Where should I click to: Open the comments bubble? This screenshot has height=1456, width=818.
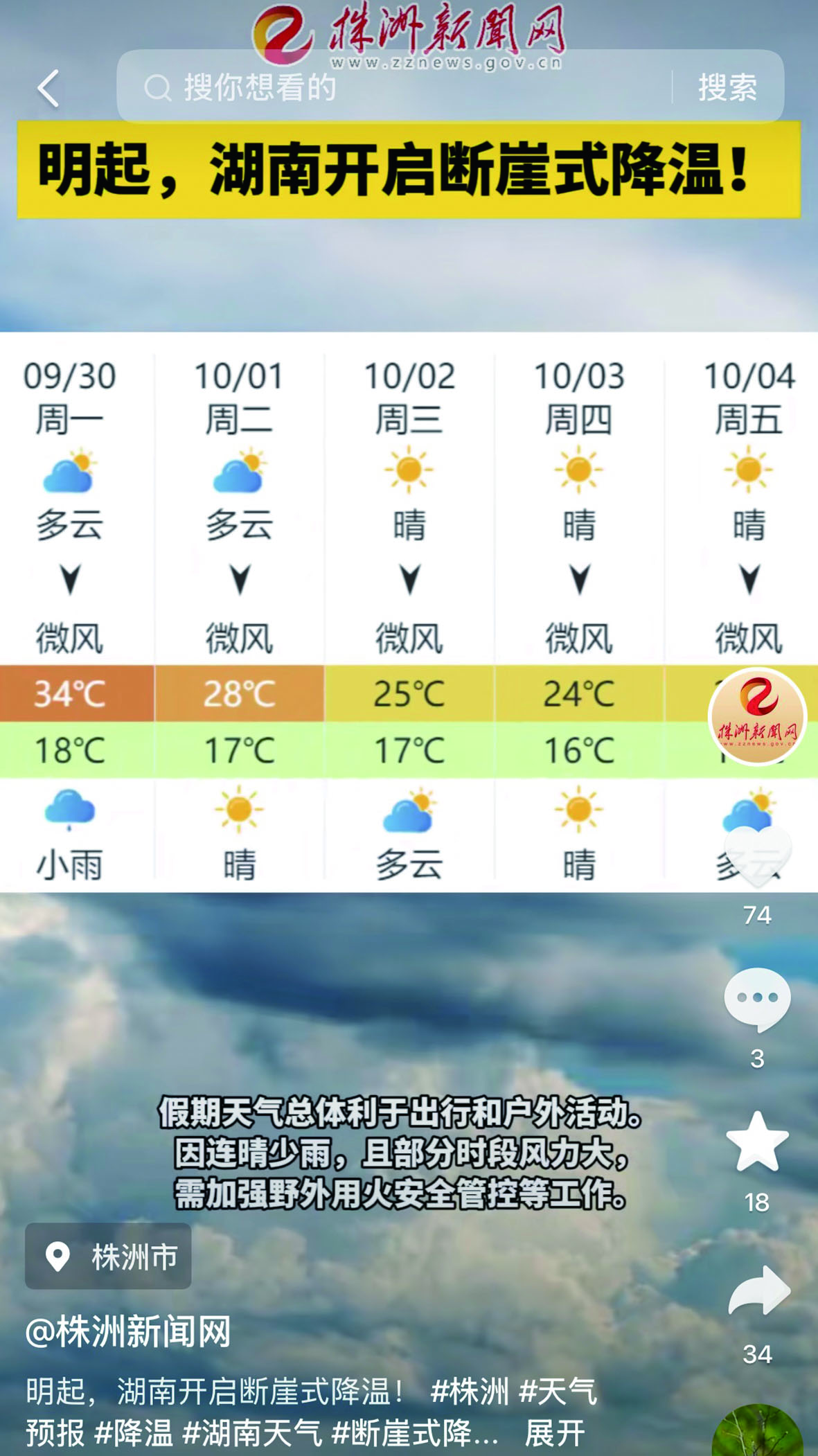coord(757,1000)
